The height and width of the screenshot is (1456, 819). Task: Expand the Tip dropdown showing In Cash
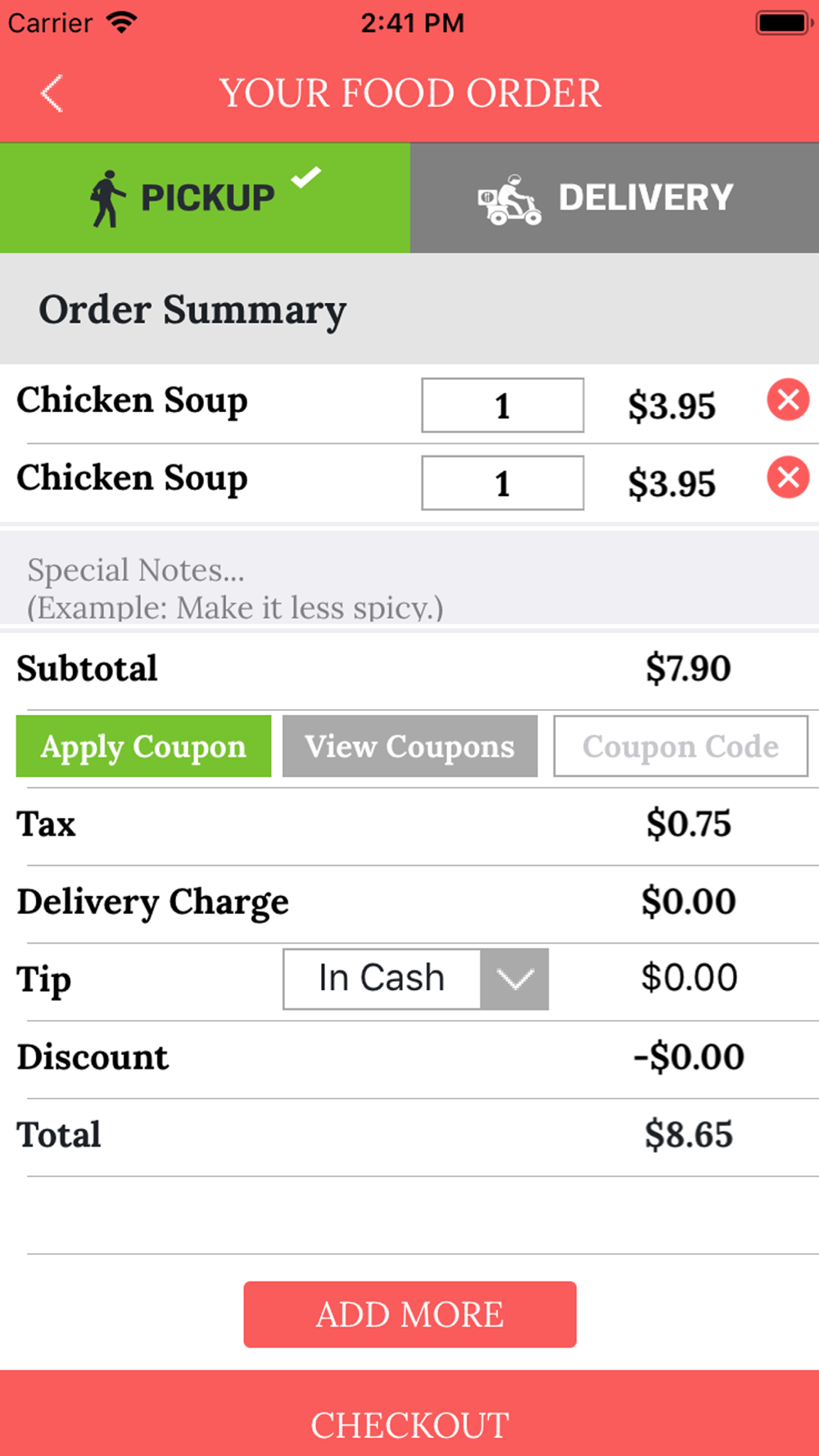415,979
